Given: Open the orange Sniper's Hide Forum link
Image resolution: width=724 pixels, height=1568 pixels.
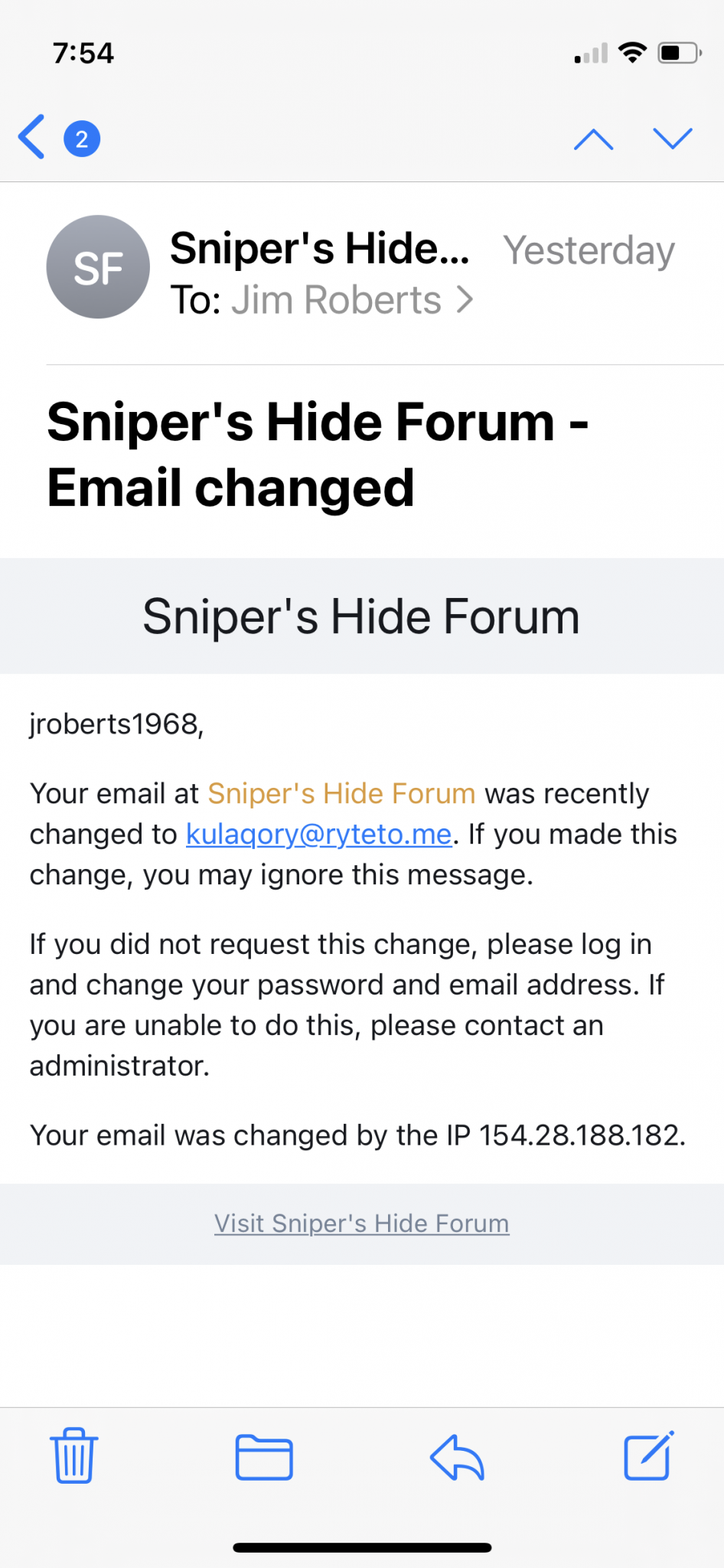Looking at the screenshot, I should pyautogui.click(x=341, y=794).
